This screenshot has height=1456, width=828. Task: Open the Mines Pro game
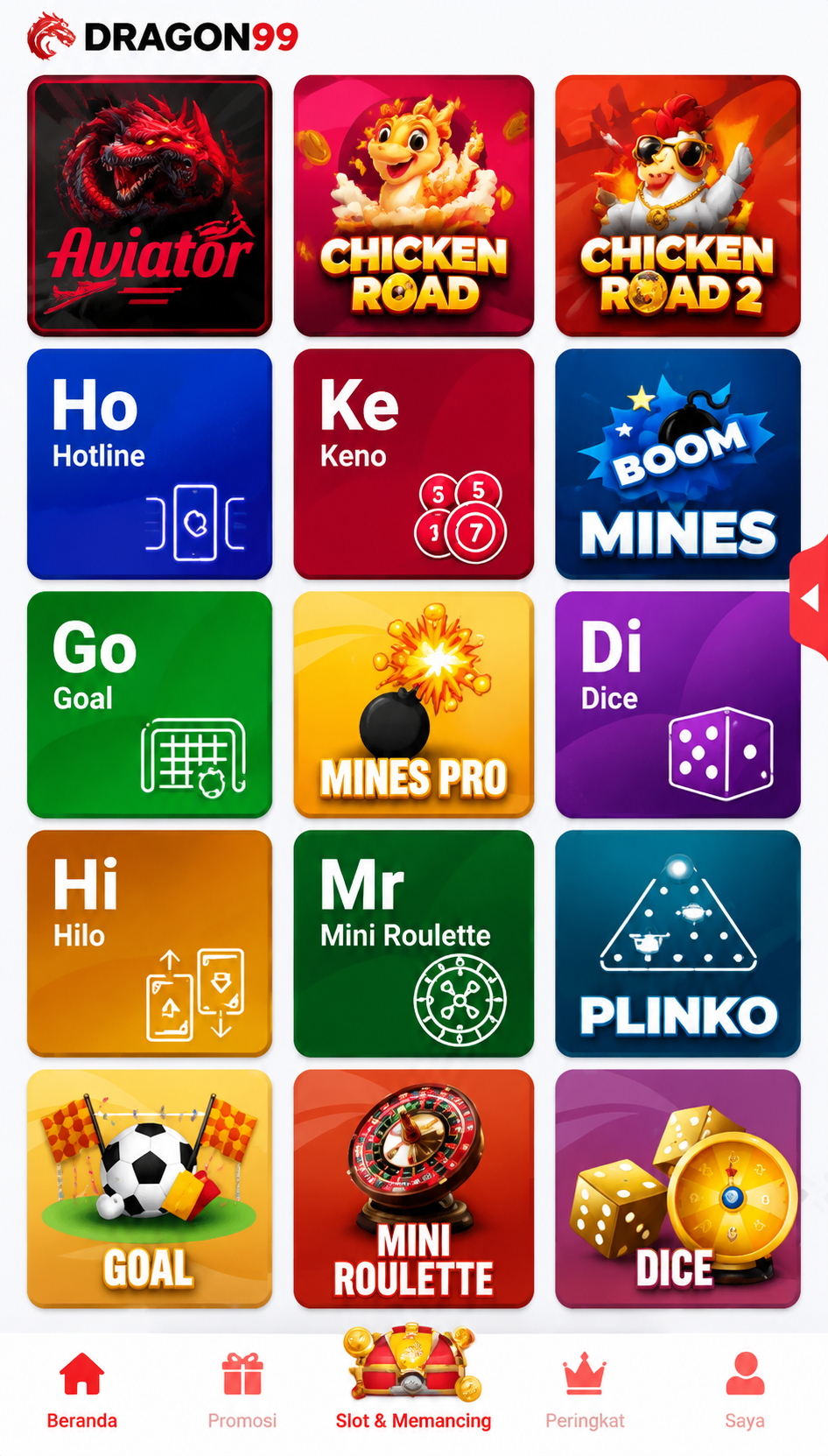[414, 705]
